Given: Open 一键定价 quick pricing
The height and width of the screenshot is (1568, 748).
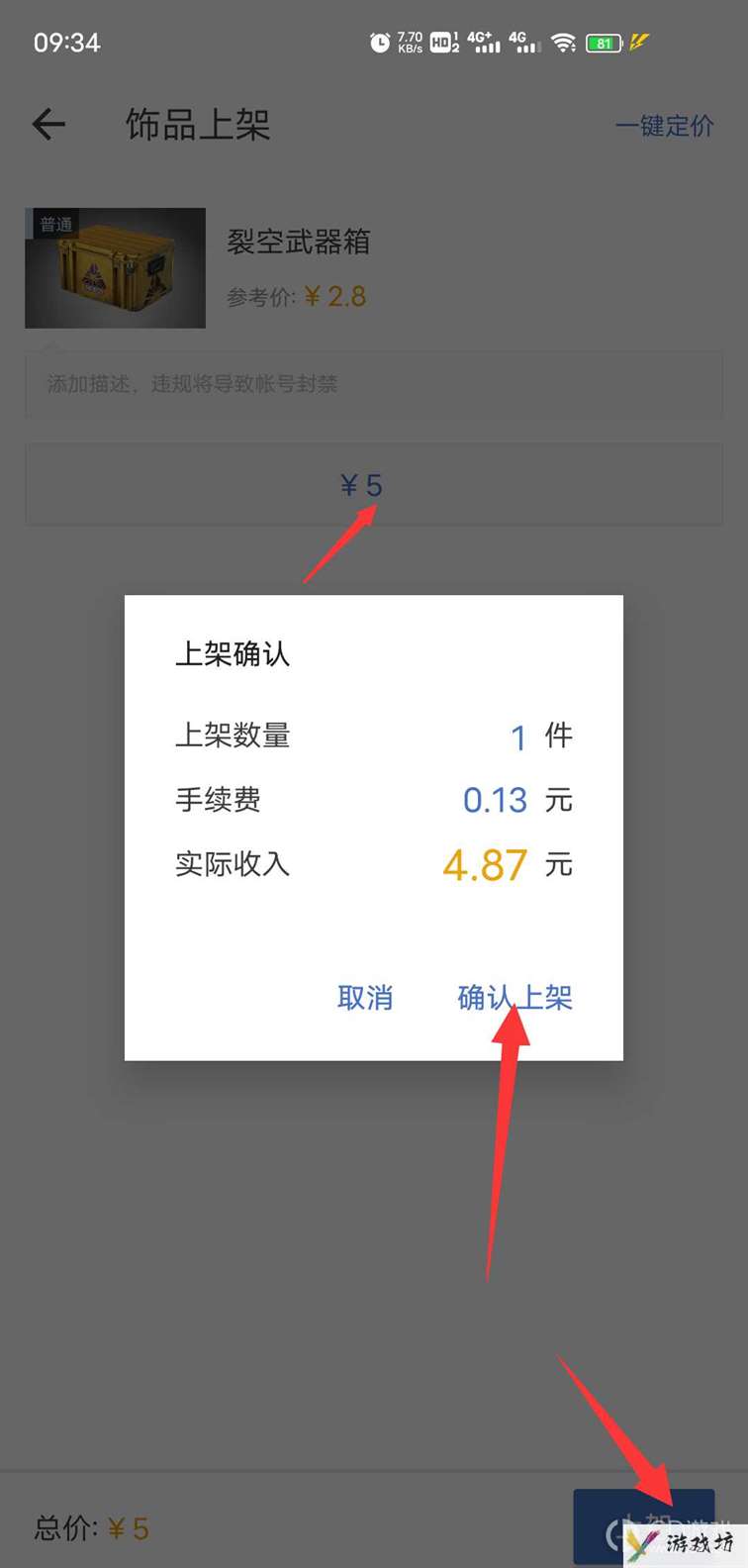Looking at the screenshot, I should 664,126.
